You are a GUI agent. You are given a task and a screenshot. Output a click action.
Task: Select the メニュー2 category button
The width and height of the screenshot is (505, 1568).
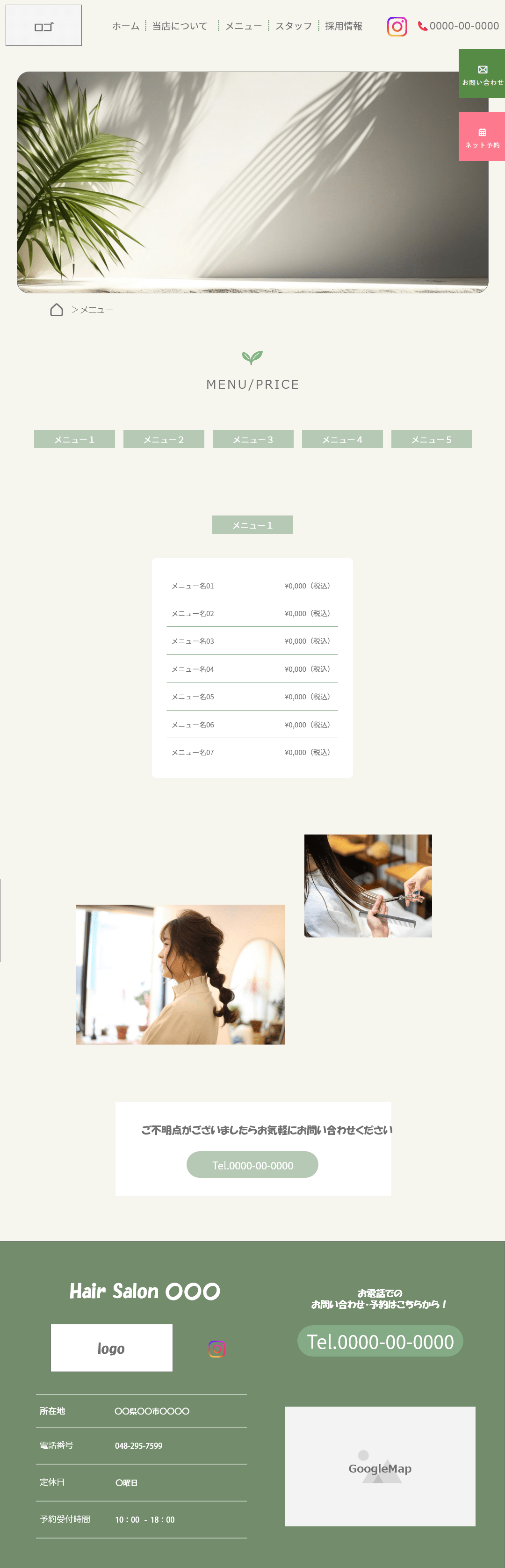click(164, 439)
